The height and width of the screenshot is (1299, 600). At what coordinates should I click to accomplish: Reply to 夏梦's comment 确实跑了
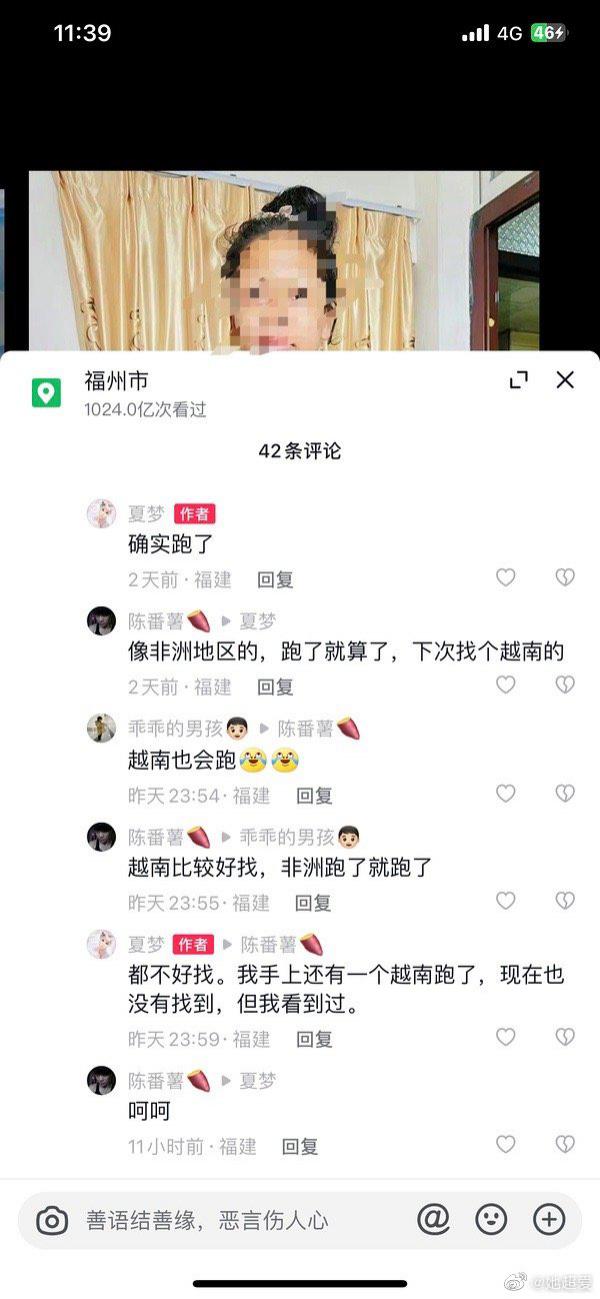point(275,579)
